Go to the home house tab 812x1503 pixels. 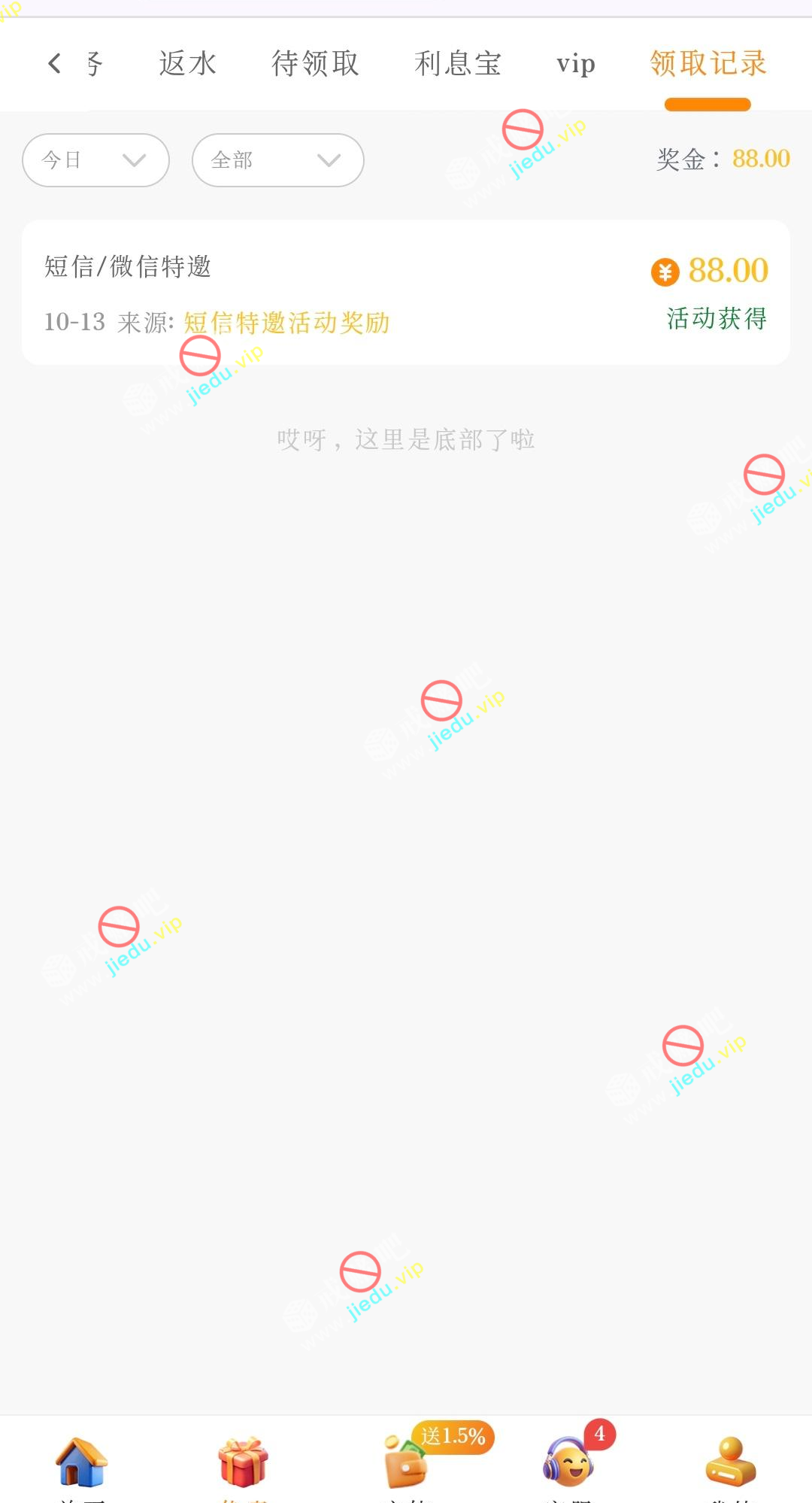coord(81,1463)
